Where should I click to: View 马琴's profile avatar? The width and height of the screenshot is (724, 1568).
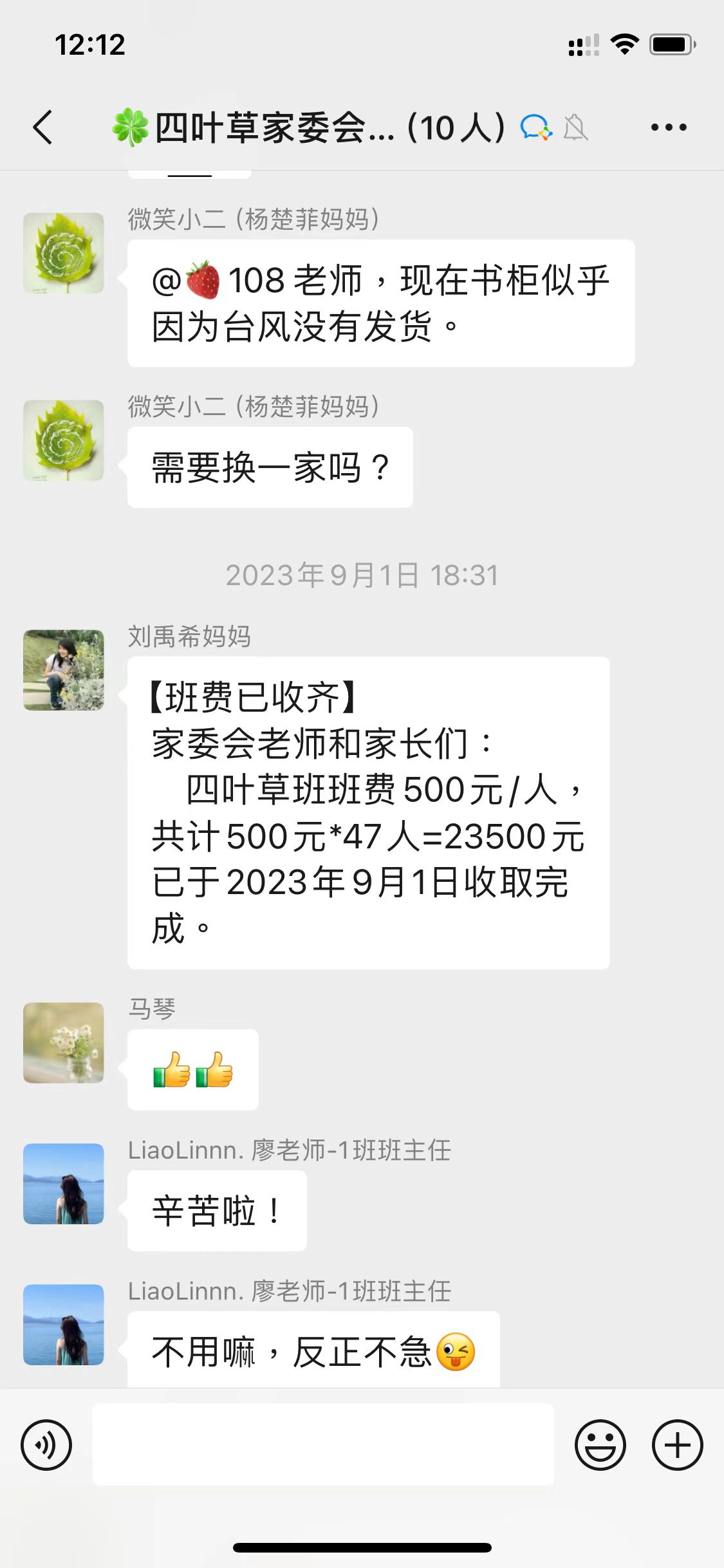click(64, 1042)
